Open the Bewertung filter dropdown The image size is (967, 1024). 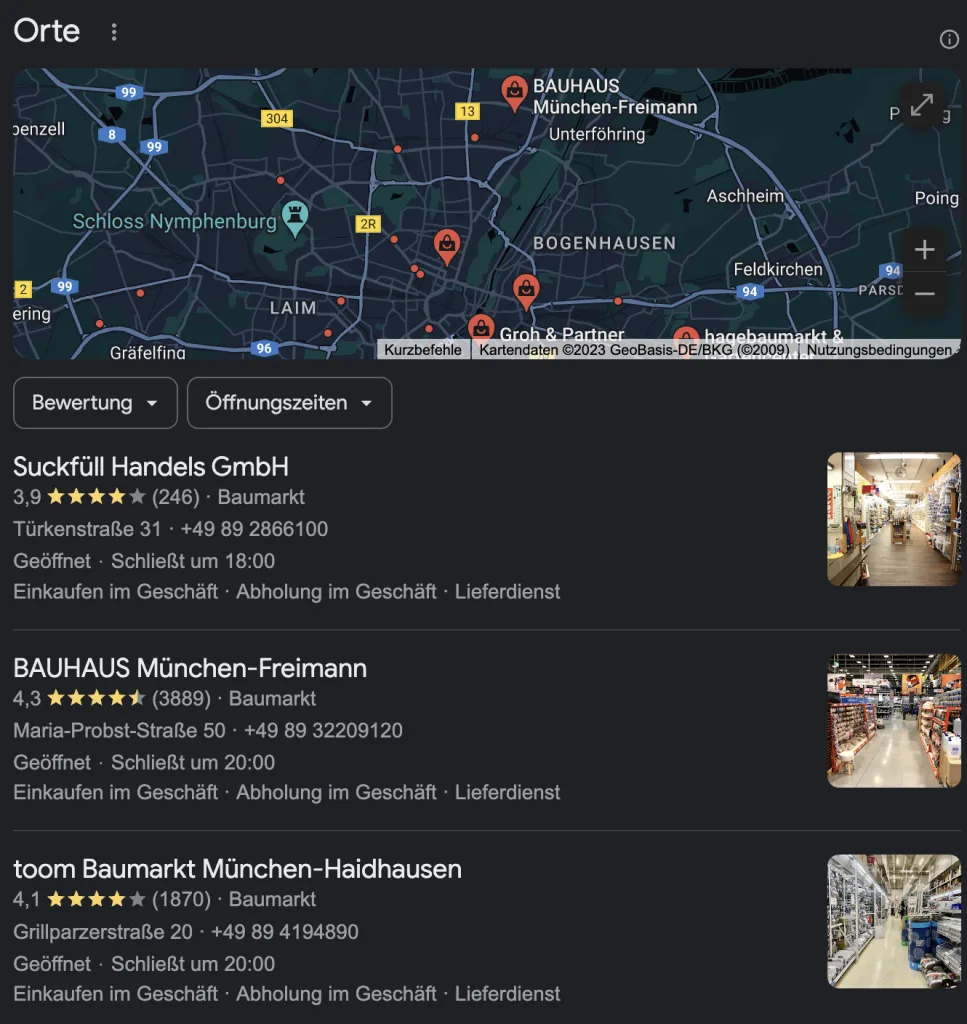point(95,403)
